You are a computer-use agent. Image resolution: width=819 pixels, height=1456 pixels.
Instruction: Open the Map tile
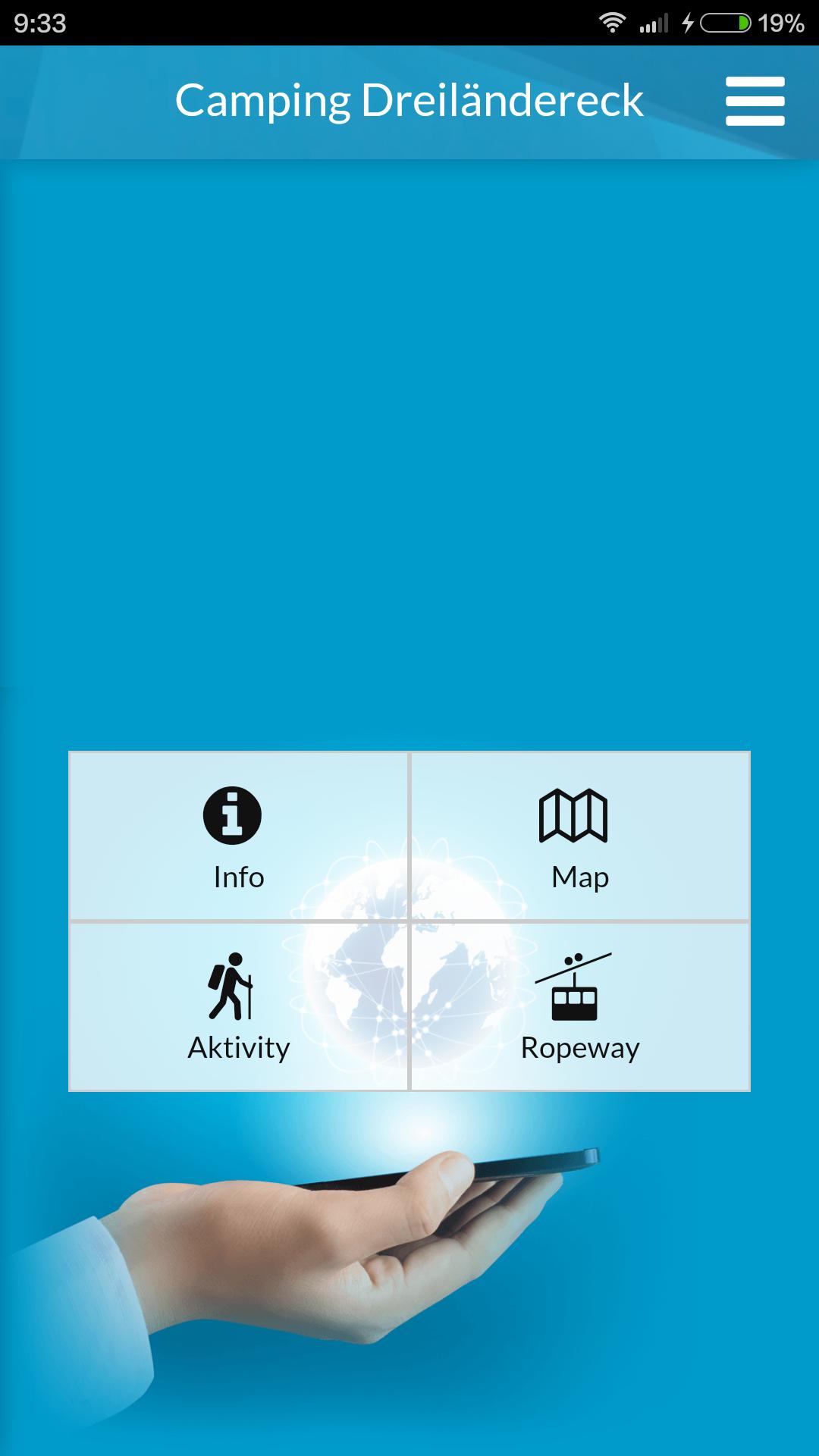(580, 836)
